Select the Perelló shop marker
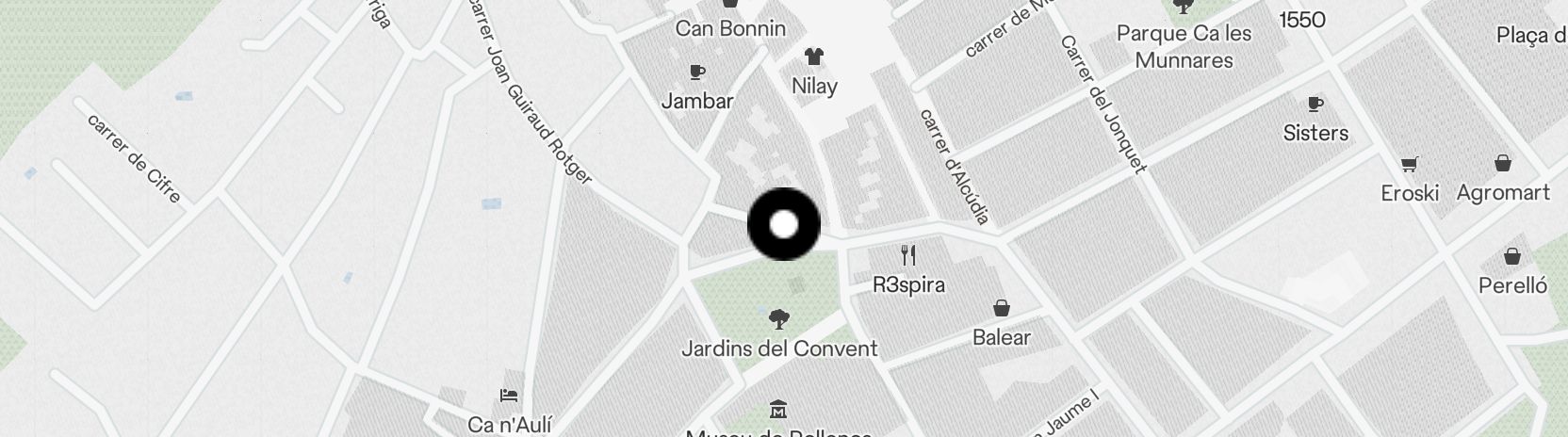The height and width of the screenshot is (437, 1568). pyautogui.click(x=1512, y=256)
